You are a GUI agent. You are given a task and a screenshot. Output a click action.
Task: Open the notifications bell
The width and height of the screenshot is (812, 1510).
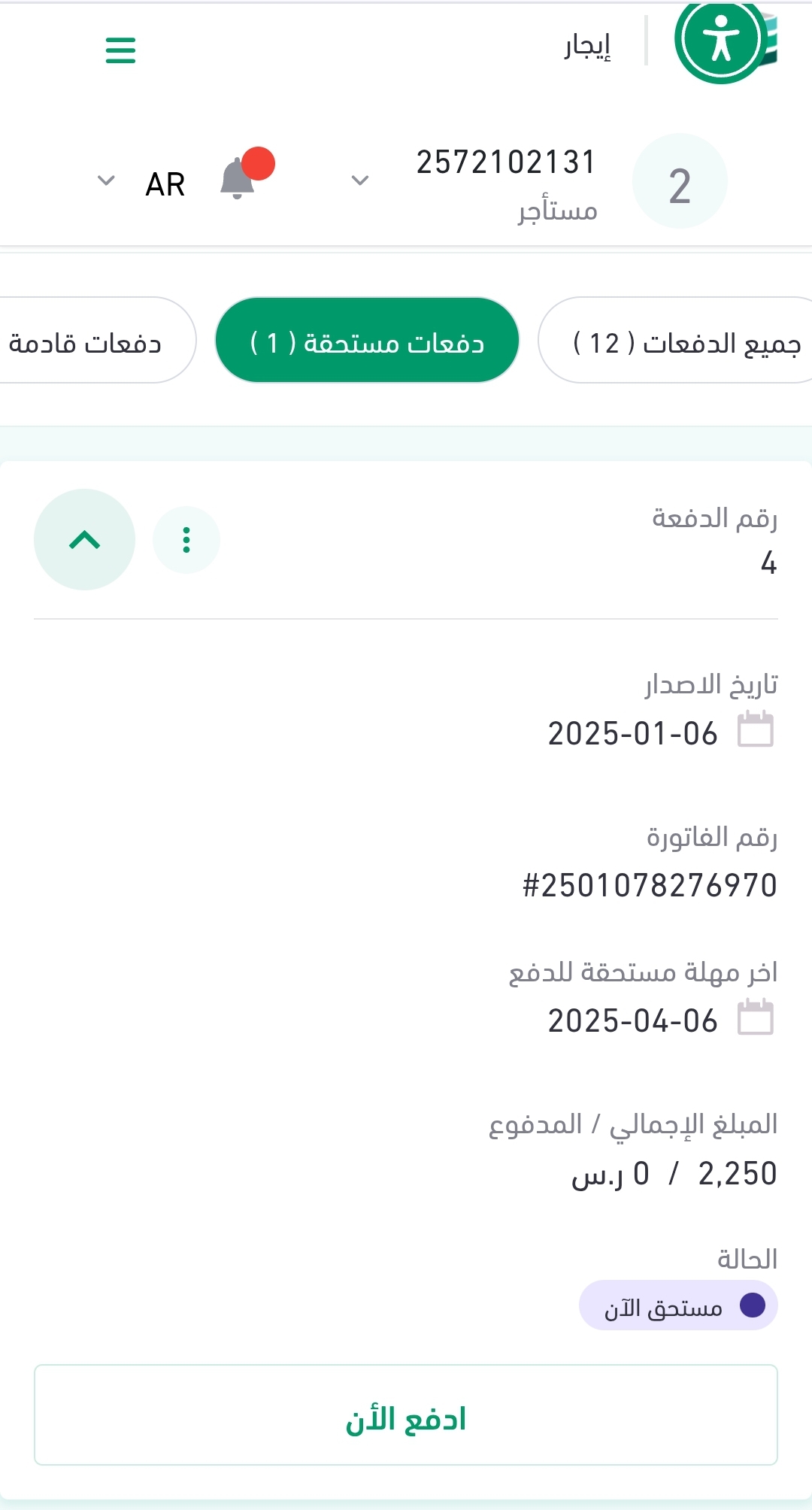click(239, 179)
